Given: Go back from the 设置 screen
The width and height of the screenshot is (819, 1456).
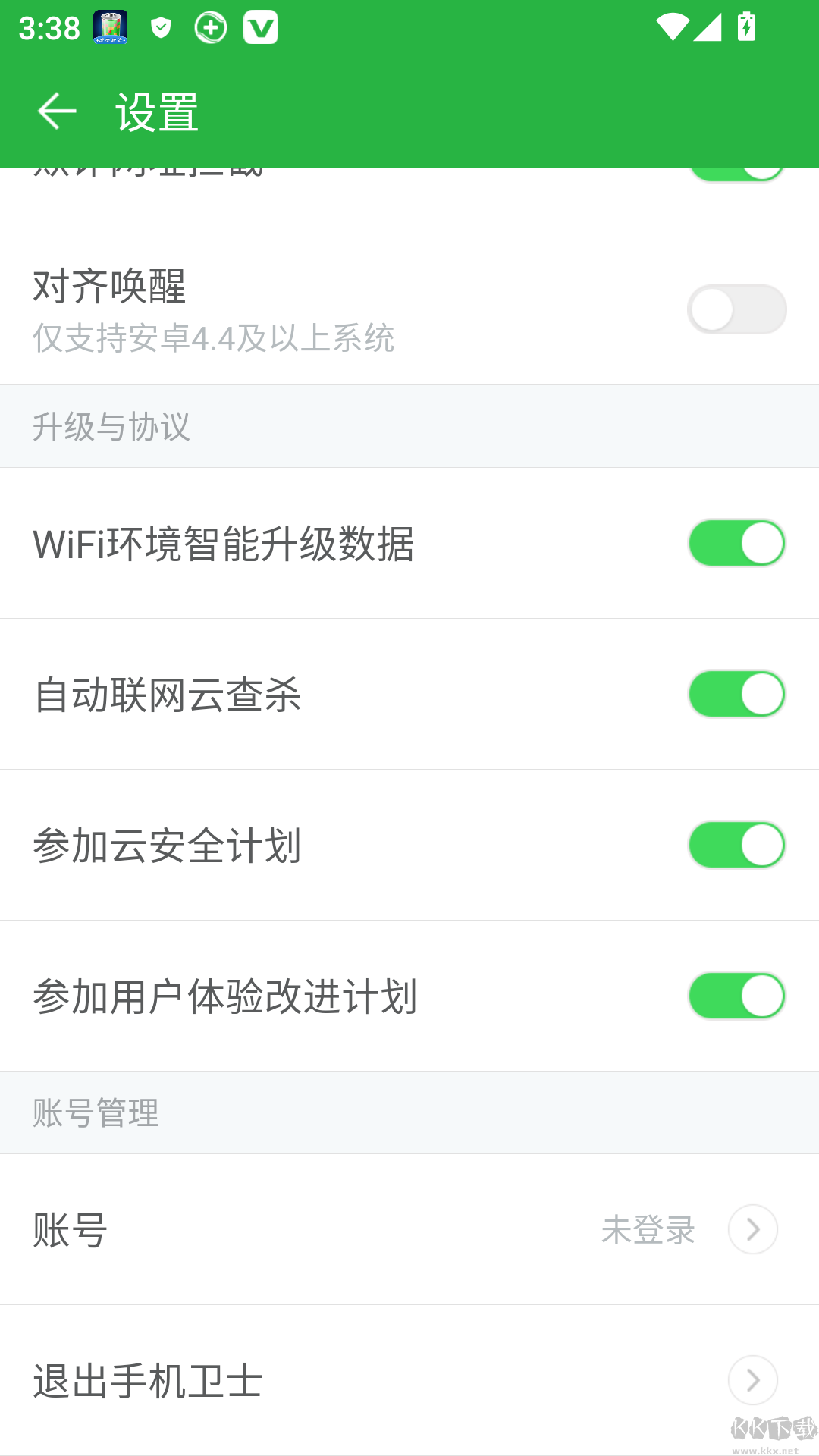Looking at the screenshot, I should (x=57, y=111).
